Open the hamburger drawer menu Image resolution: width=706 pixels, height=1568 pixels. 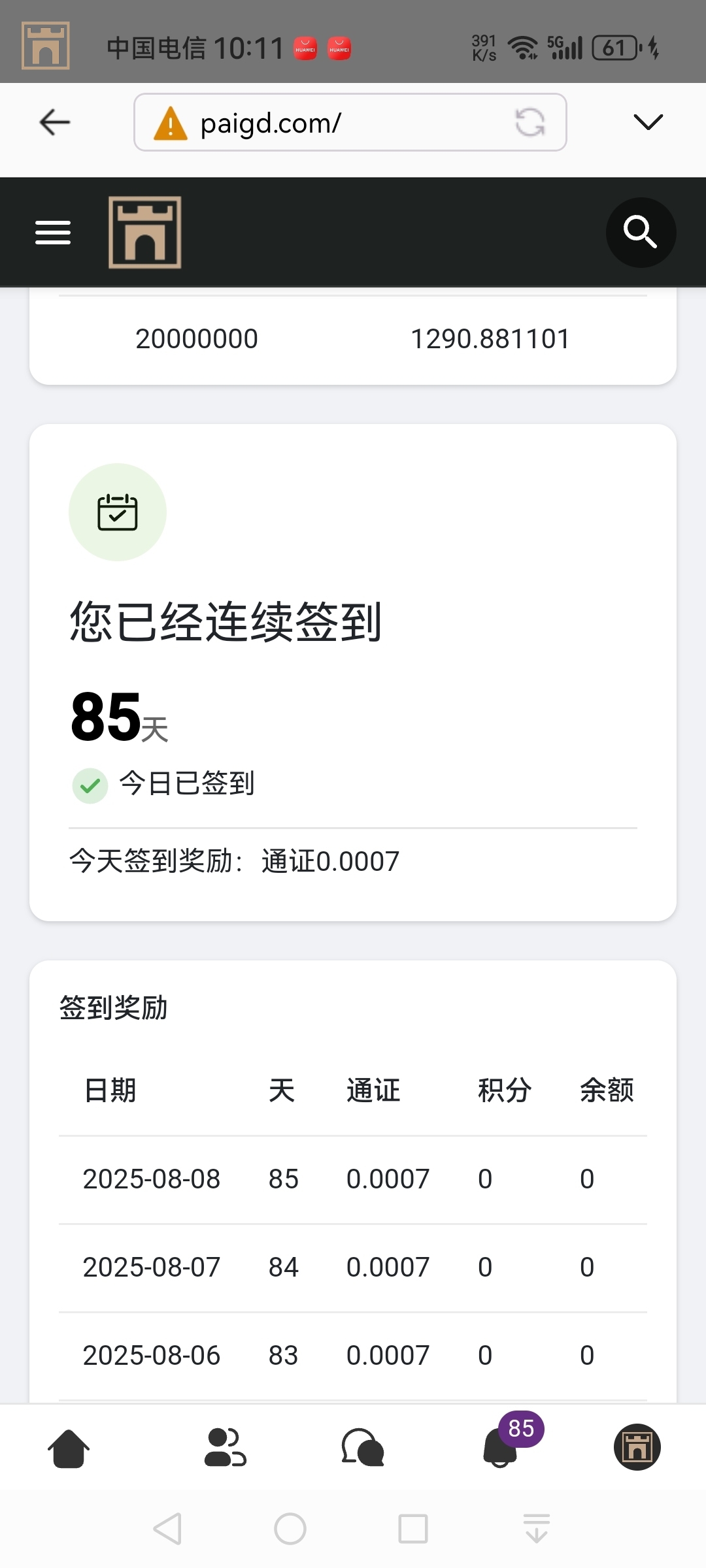[x=53, y=233]
